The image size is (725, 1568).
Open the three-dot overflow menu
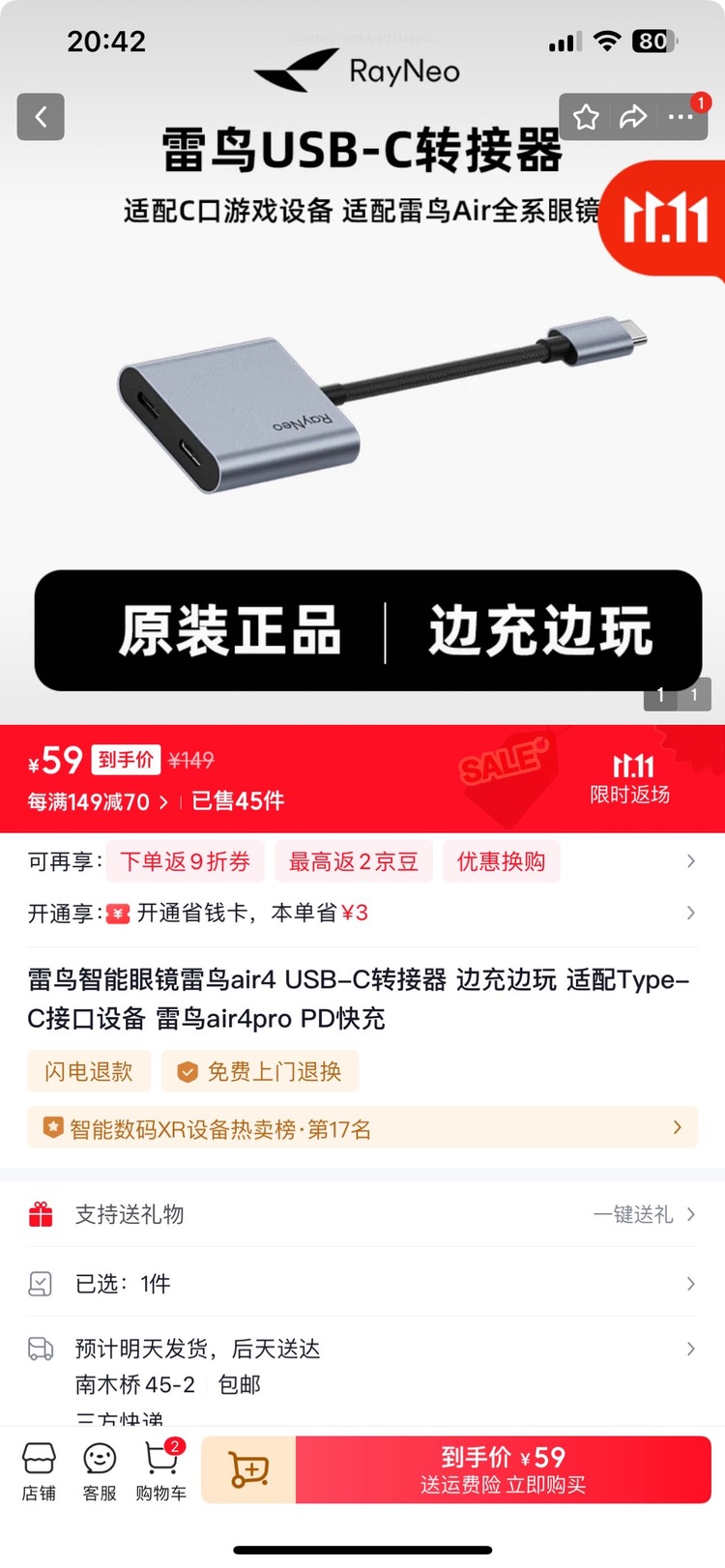(681, 118)
